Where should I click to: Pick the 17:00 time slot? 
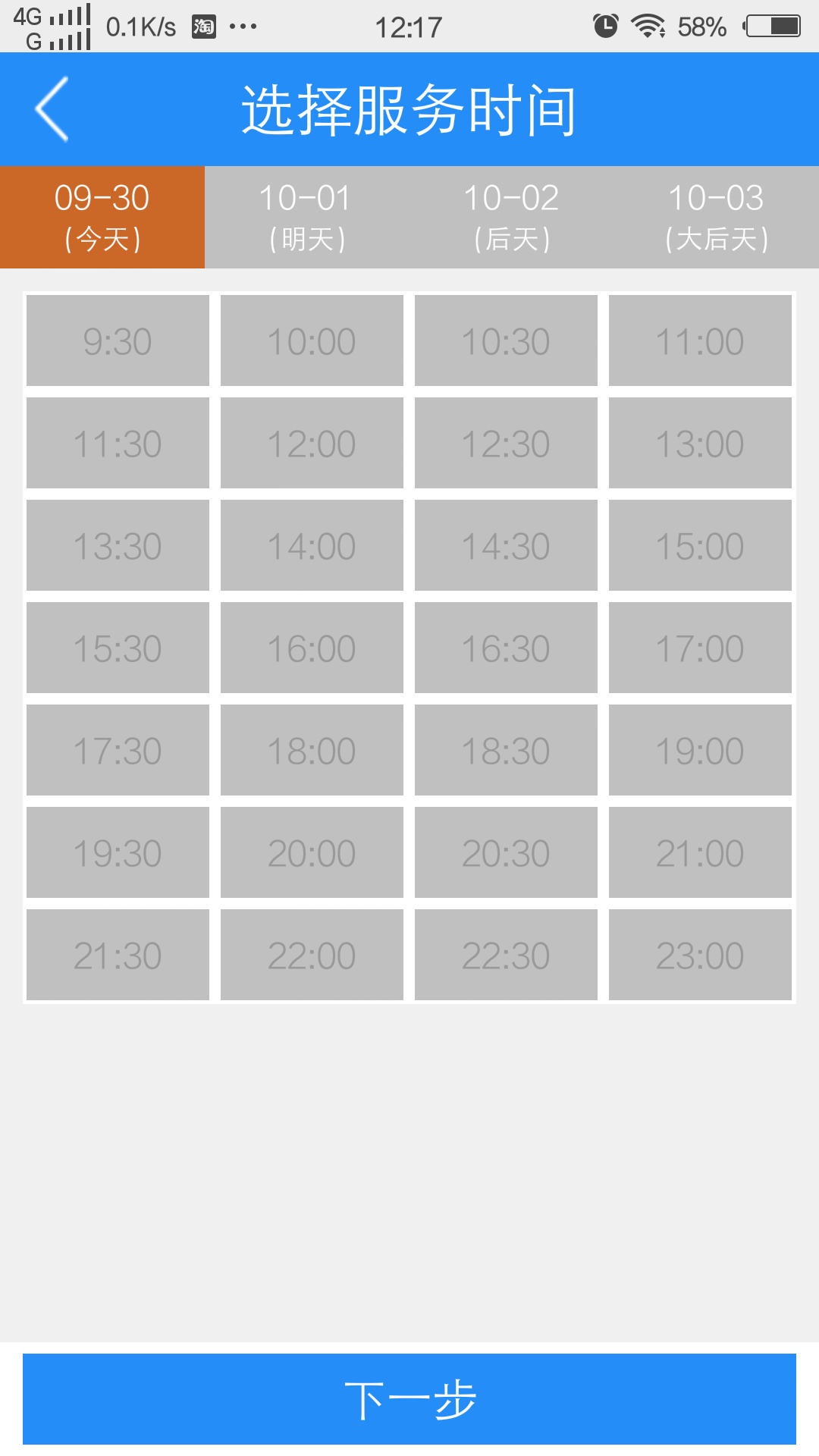pyautogui.click(x=700, y=648)
